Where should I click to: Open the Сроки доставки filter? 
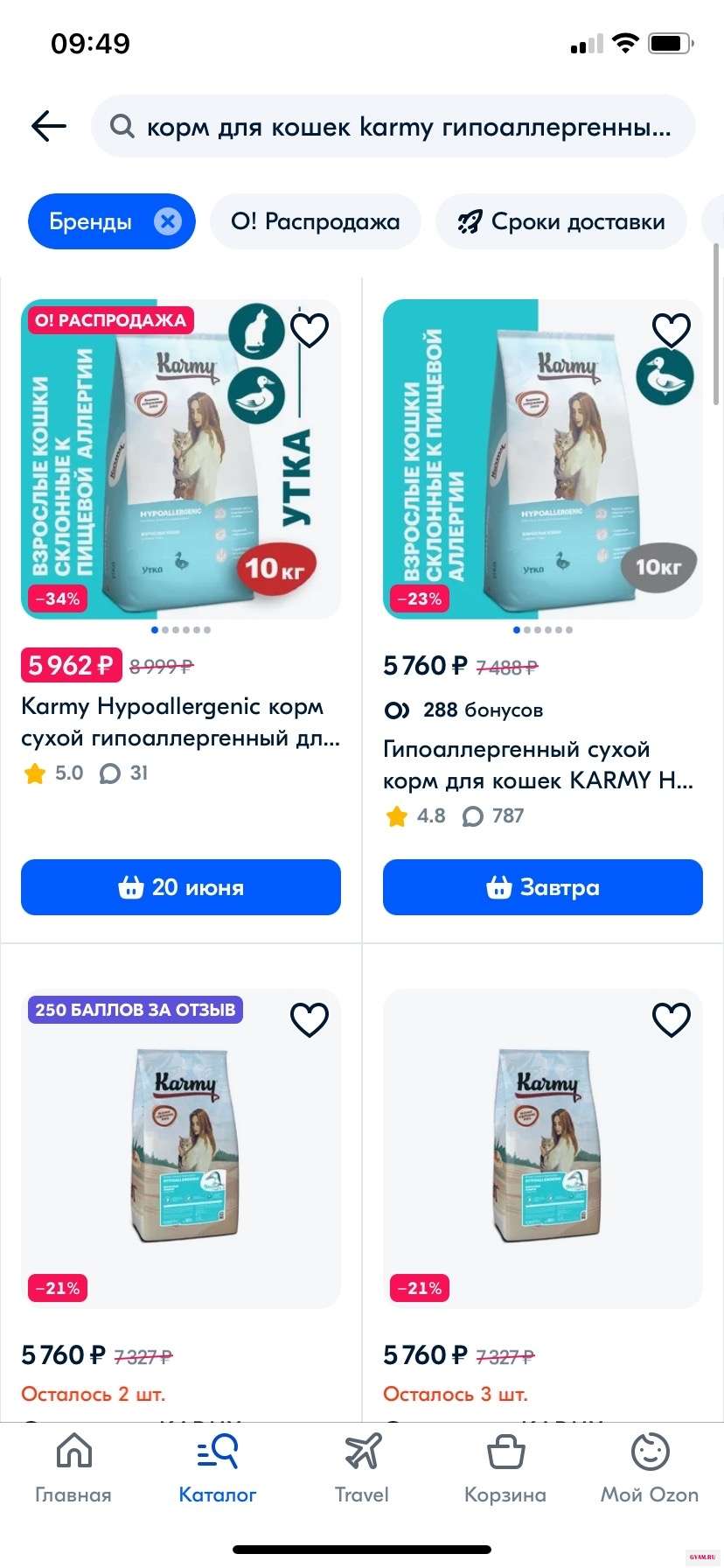[561, 221]
